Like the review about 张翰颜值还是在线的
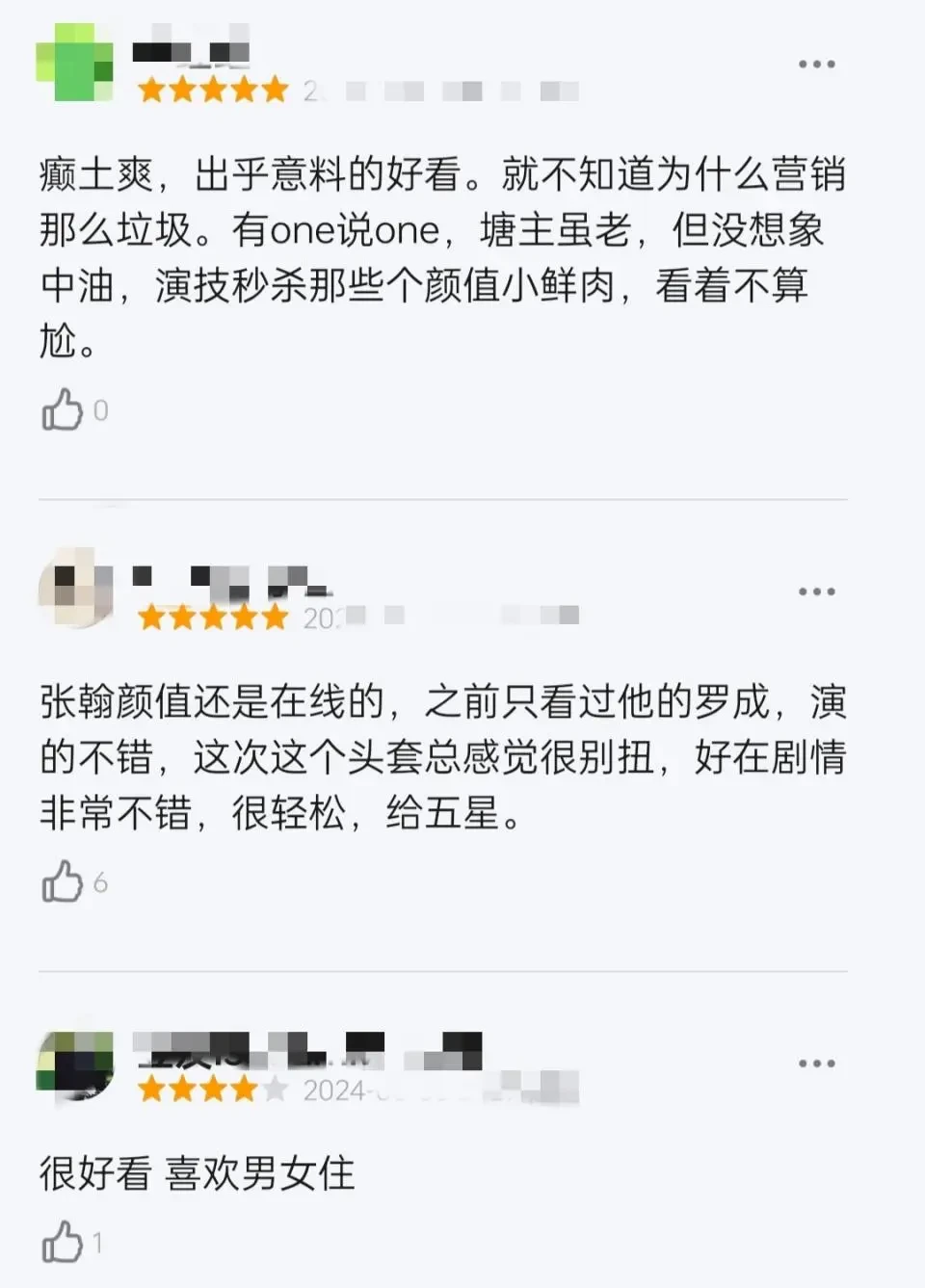Image resolution: width=925 pixels, height=1288 pixels. coord(64,881)
